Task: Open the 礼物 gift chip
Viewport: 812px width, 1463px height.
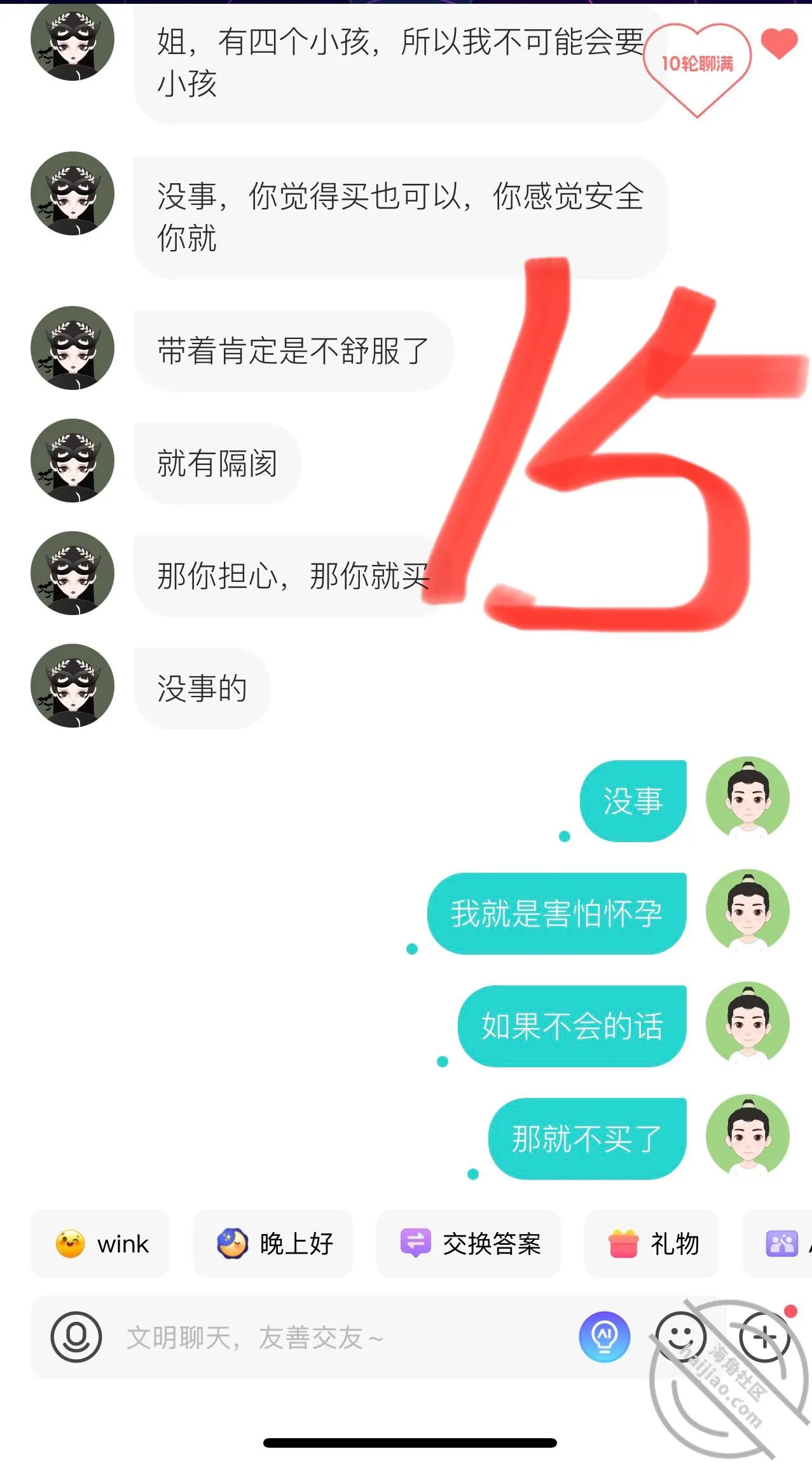Action: pyautogui.click(x=652, y=1244)
